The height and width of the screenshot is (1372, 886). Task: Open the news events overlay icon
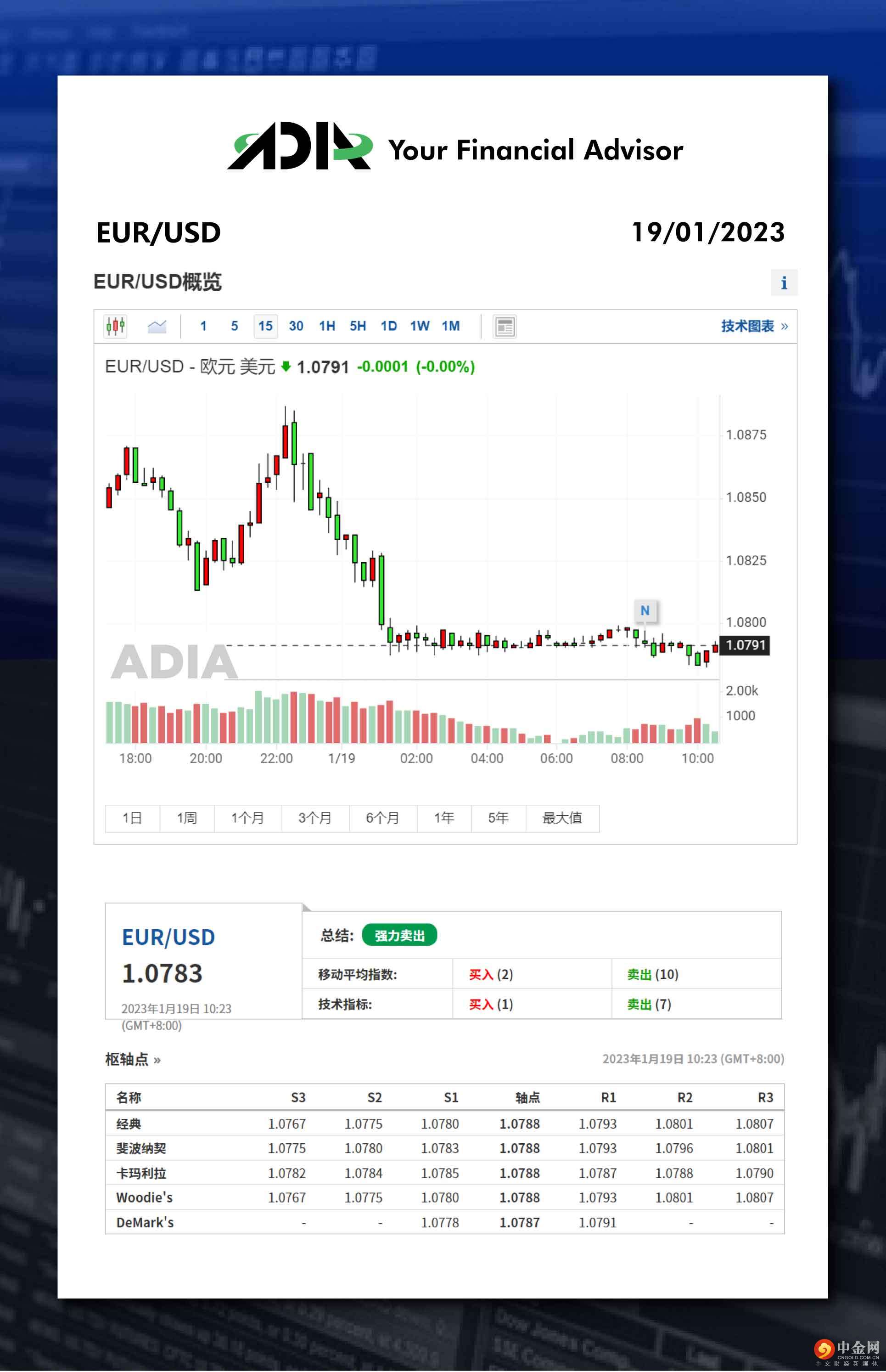pyautogui.click(x=505, y=326)
